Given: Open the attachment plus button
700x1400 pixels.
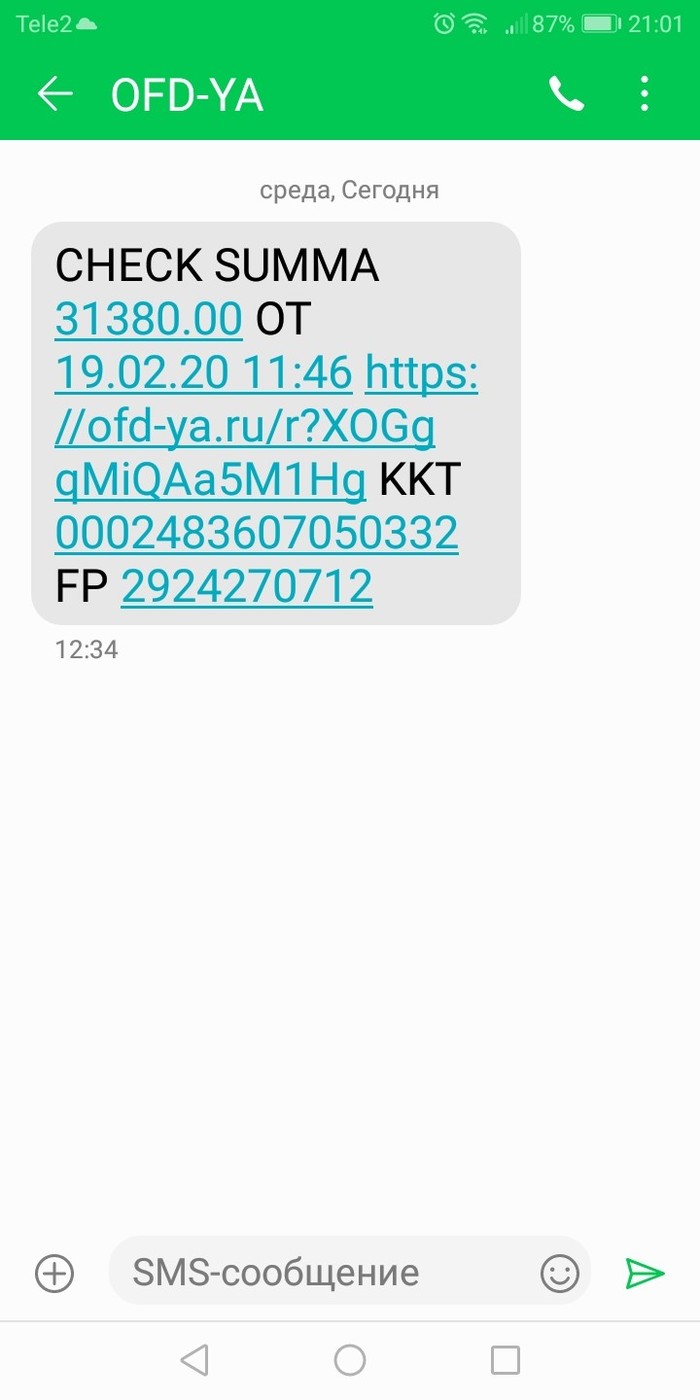Looking at the screenshot, I should [x=55, y=1273].
